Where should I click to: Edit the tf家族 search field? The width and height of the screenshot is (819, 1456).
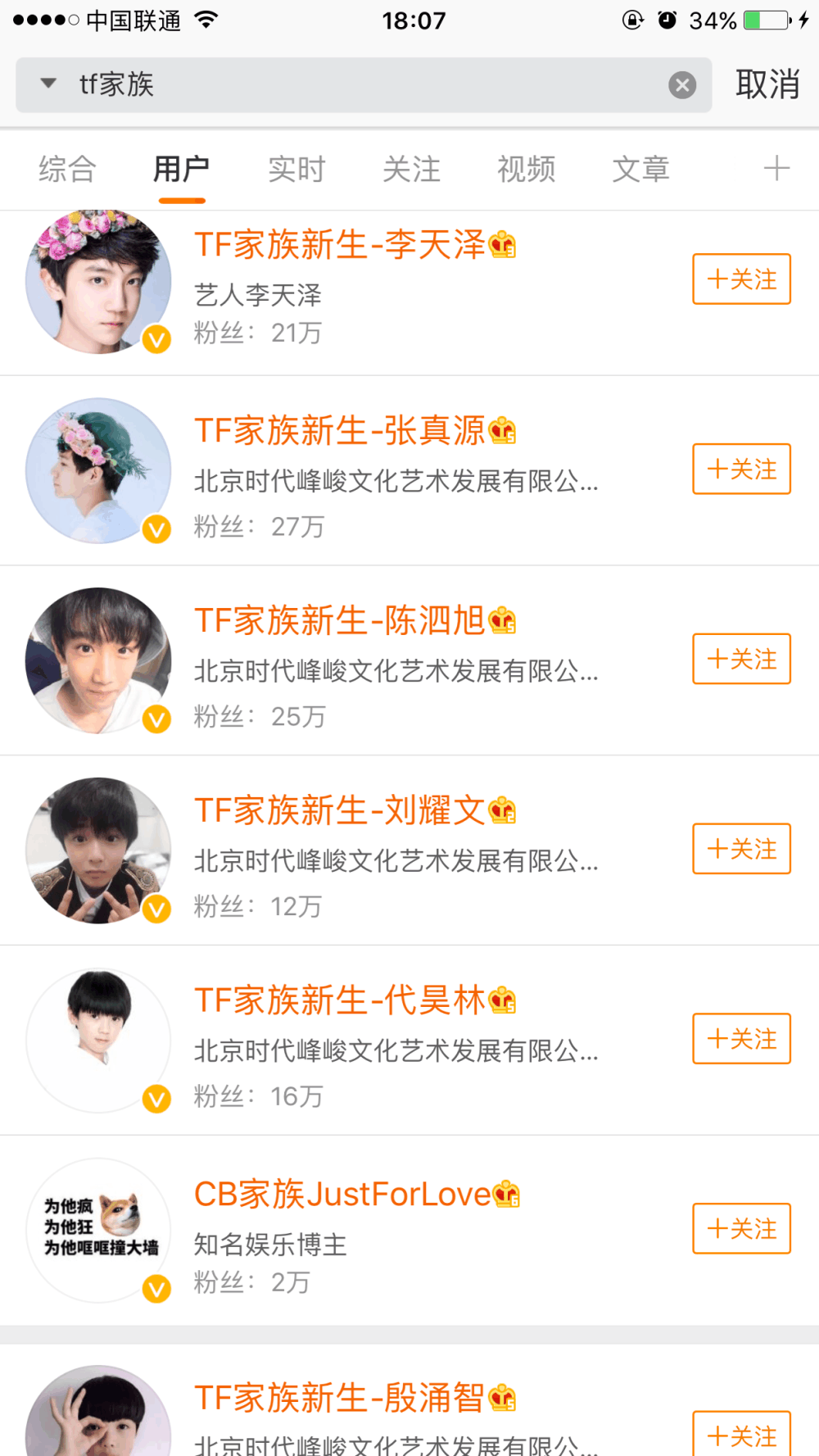(x=369, y=84)
